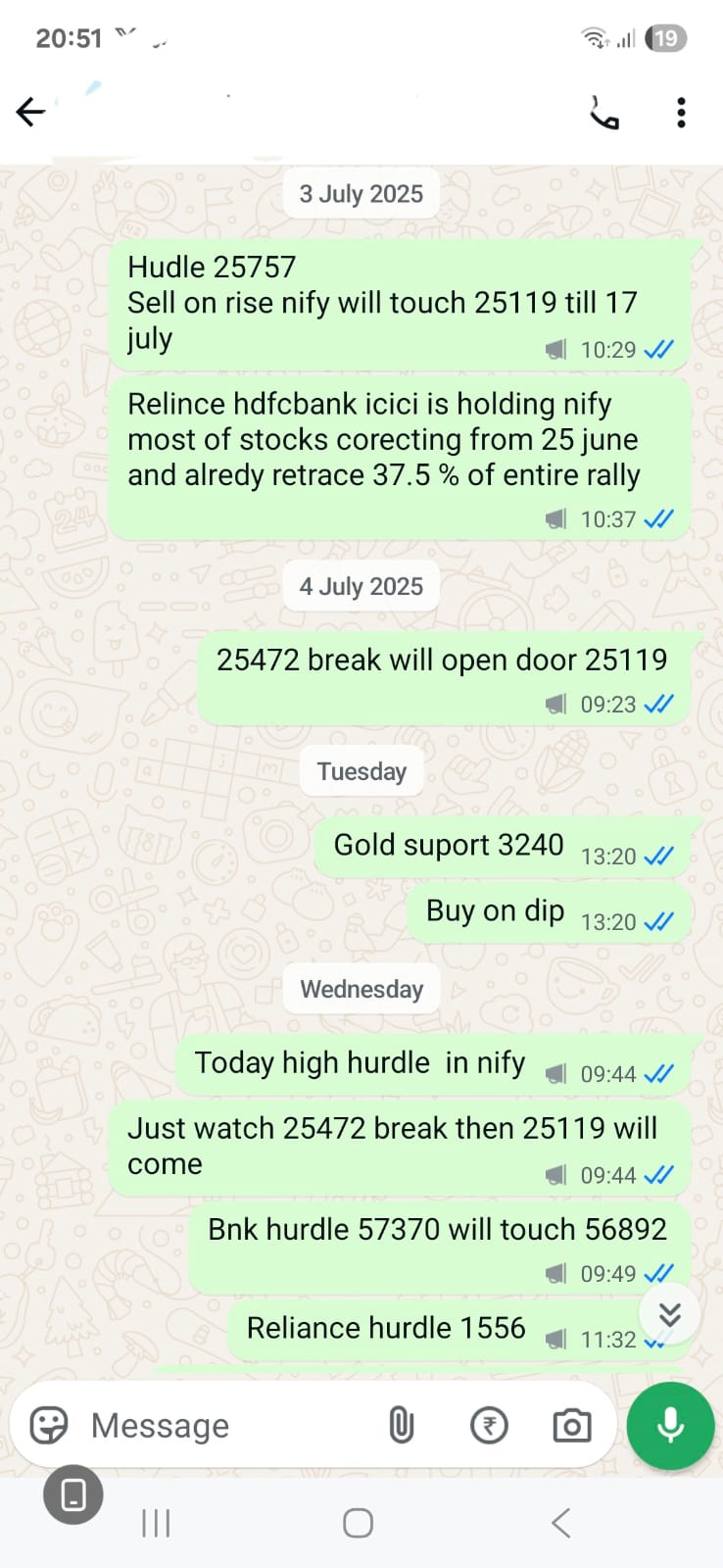
Task: Open the emoji and sticker picker
Action: click(x=49, y=1426)
